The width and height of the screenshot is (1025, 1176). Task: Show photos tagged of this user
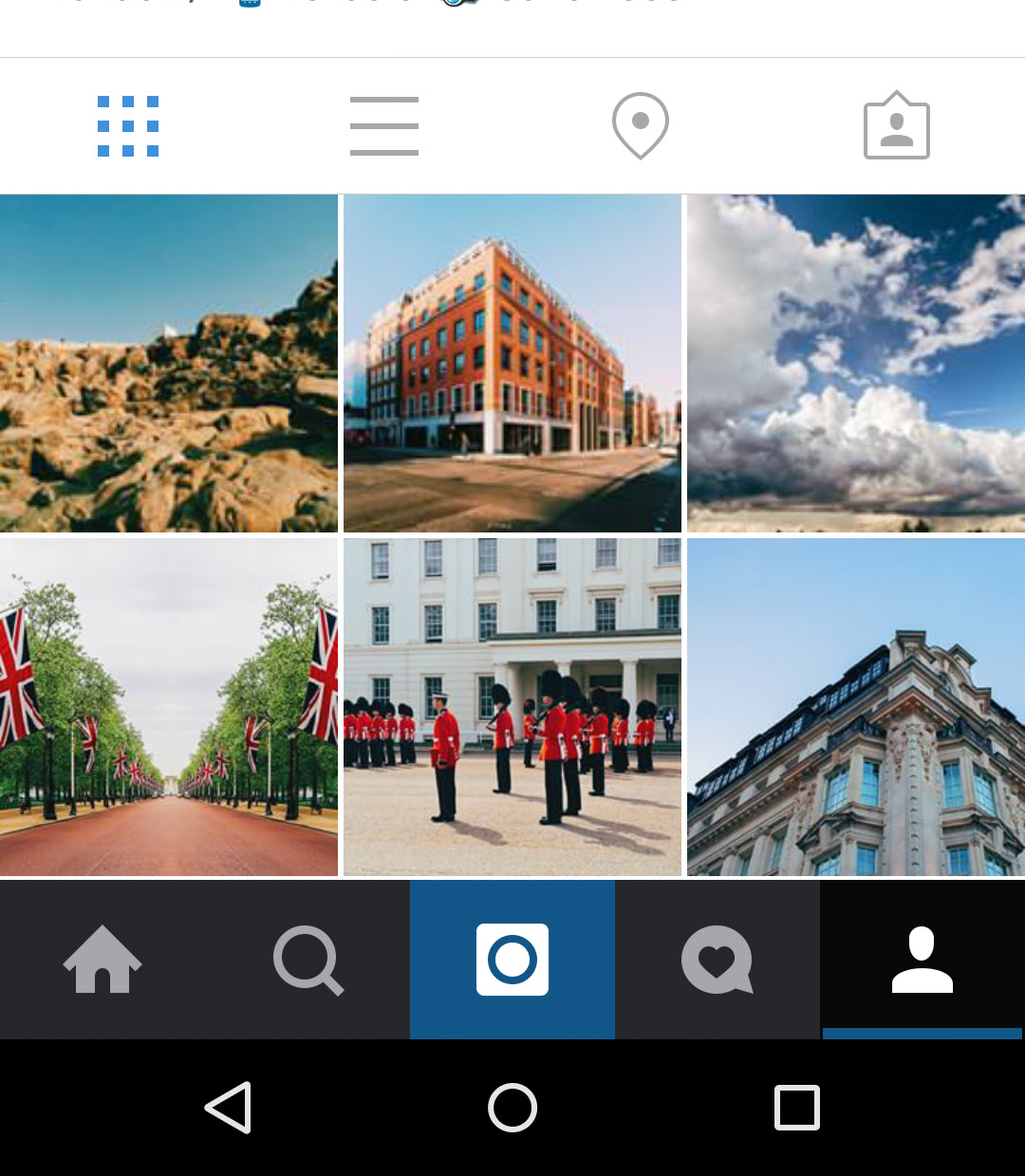click(896, 126)
